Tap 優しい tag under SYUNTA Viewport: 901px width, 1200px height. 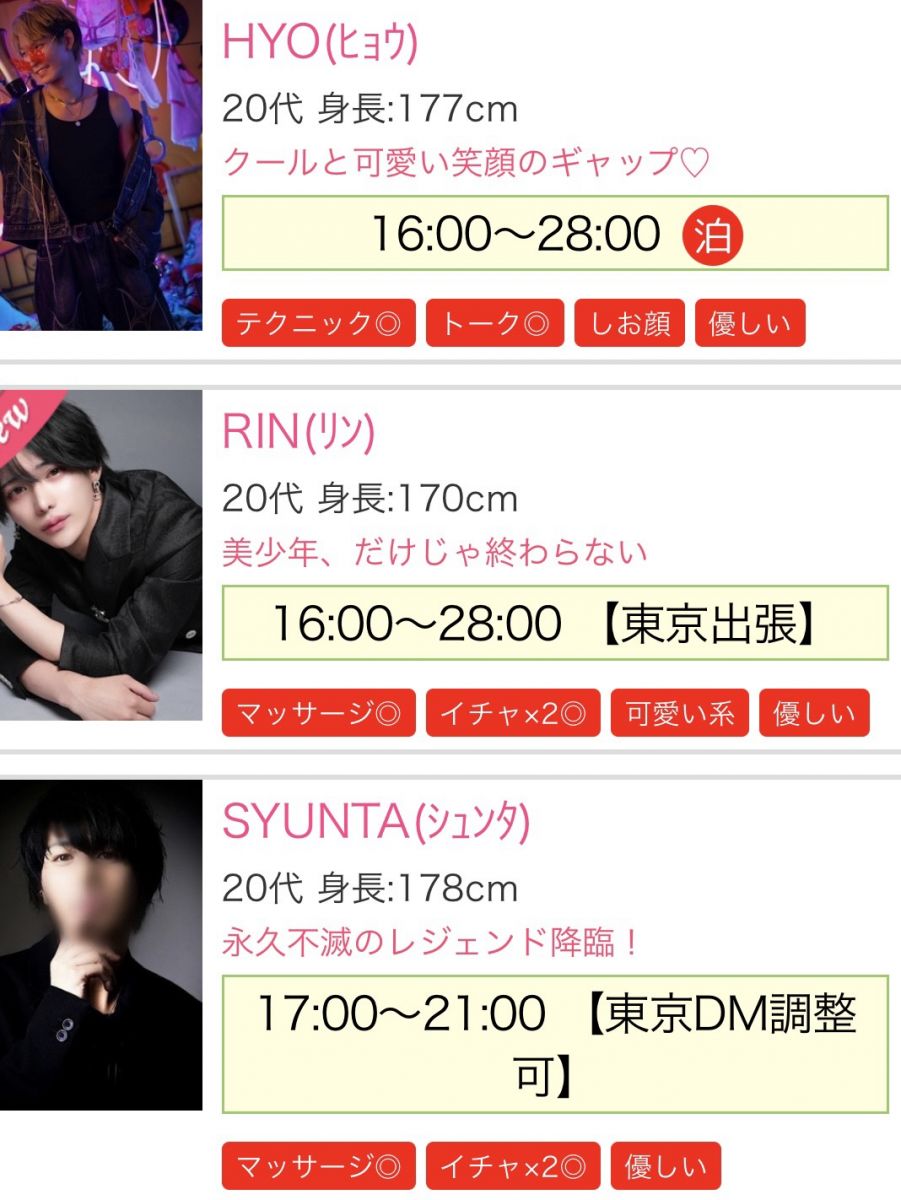(x=665, y=1166)
